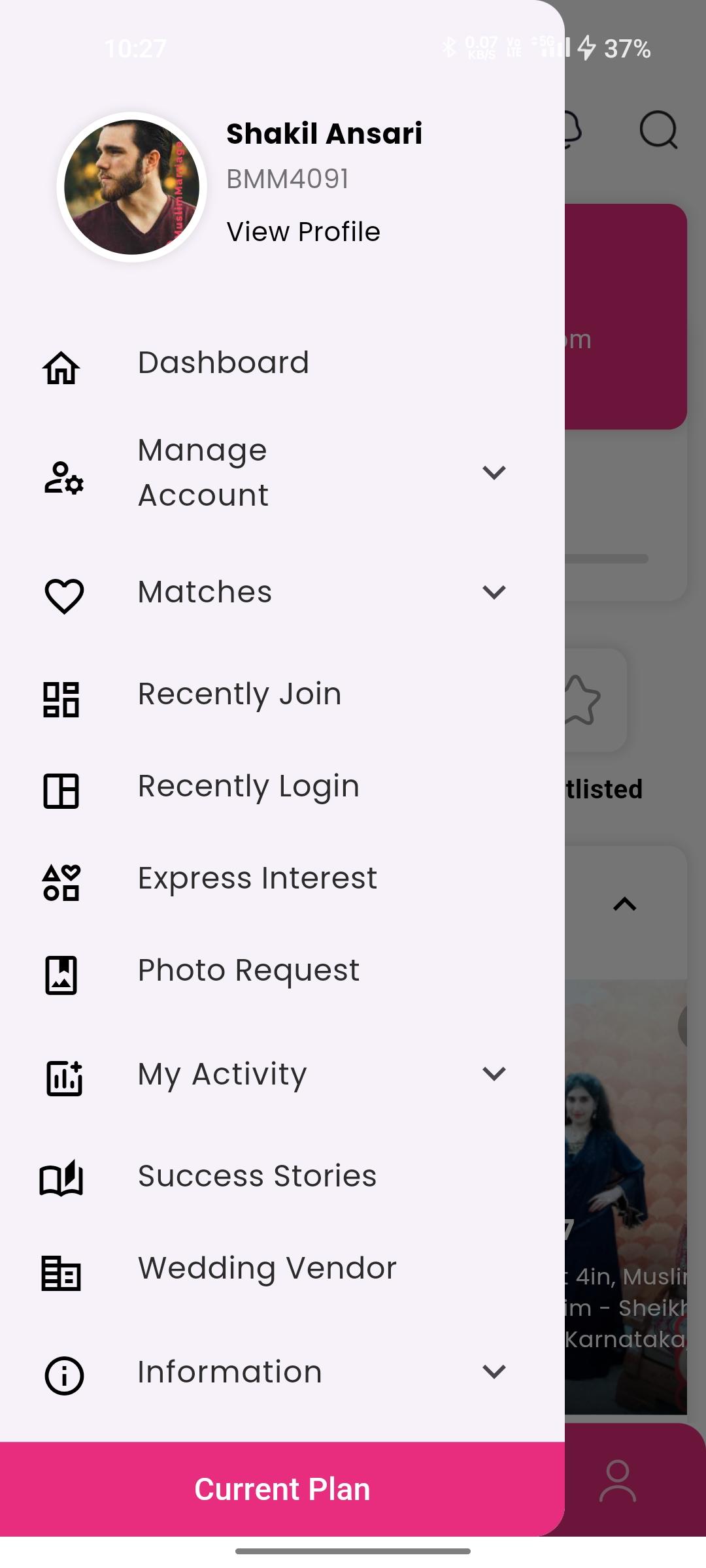Viewport: 706px width, 1568px height.
Task: Expand My Activity section
Action: click(282, 1075)
